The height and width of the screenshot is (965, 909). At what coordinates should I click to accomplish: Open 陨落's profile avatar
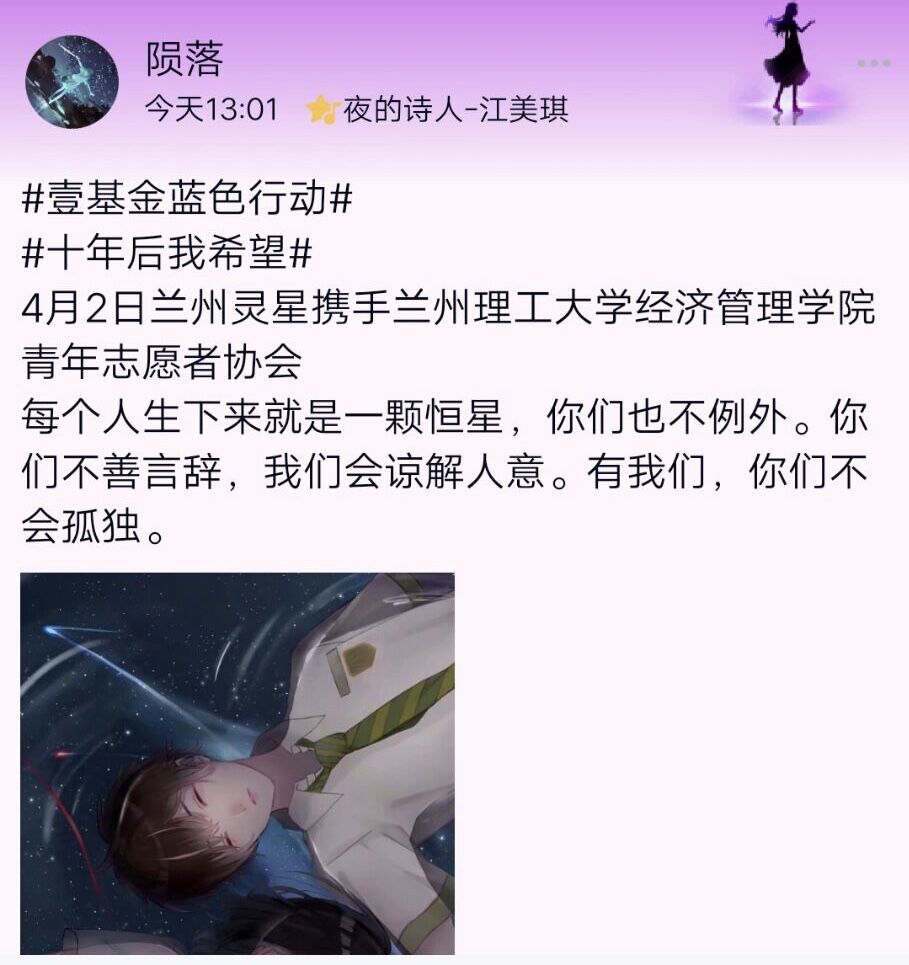tap(72, 81)
